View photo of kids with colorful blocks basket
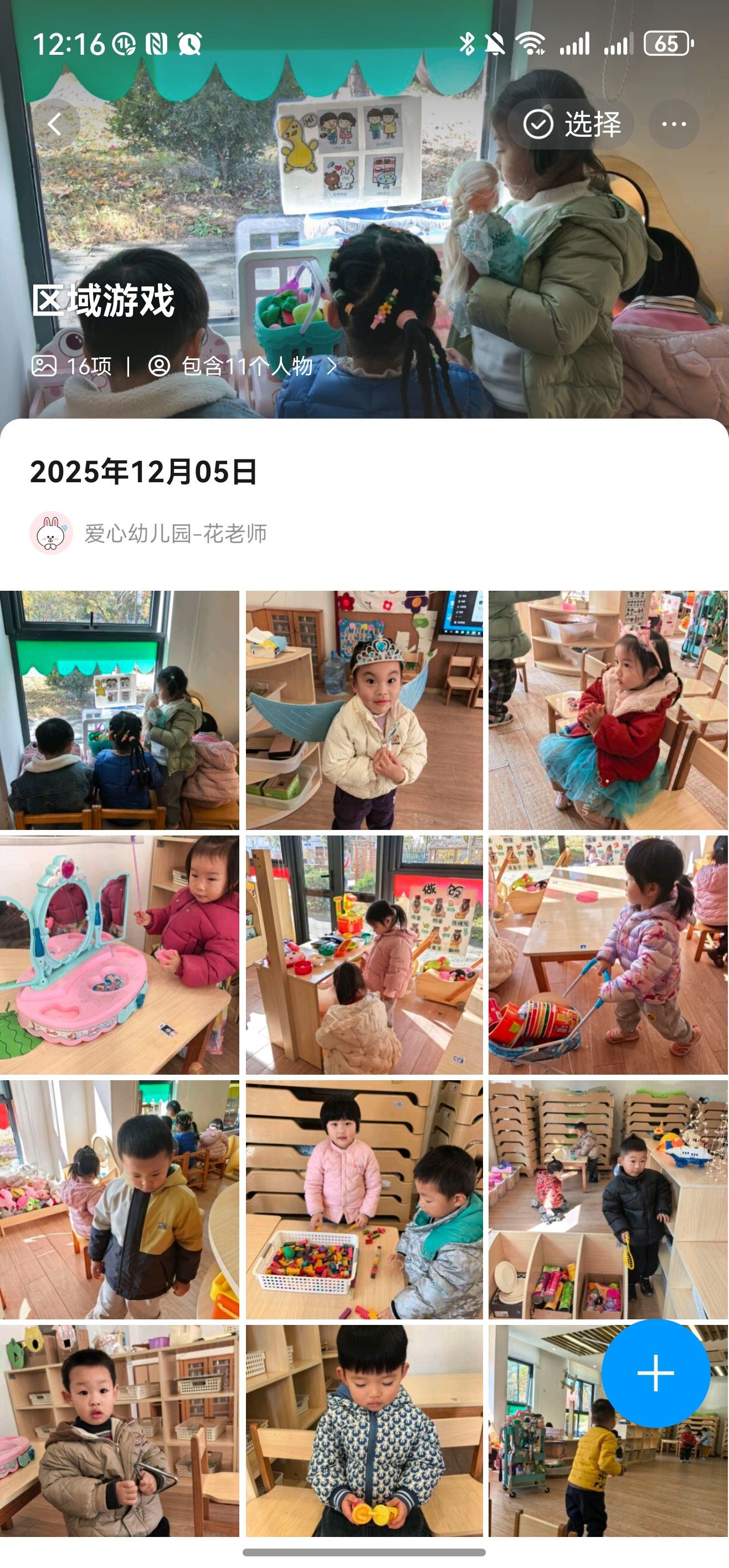729x1568 pixels. point(364,1199)
